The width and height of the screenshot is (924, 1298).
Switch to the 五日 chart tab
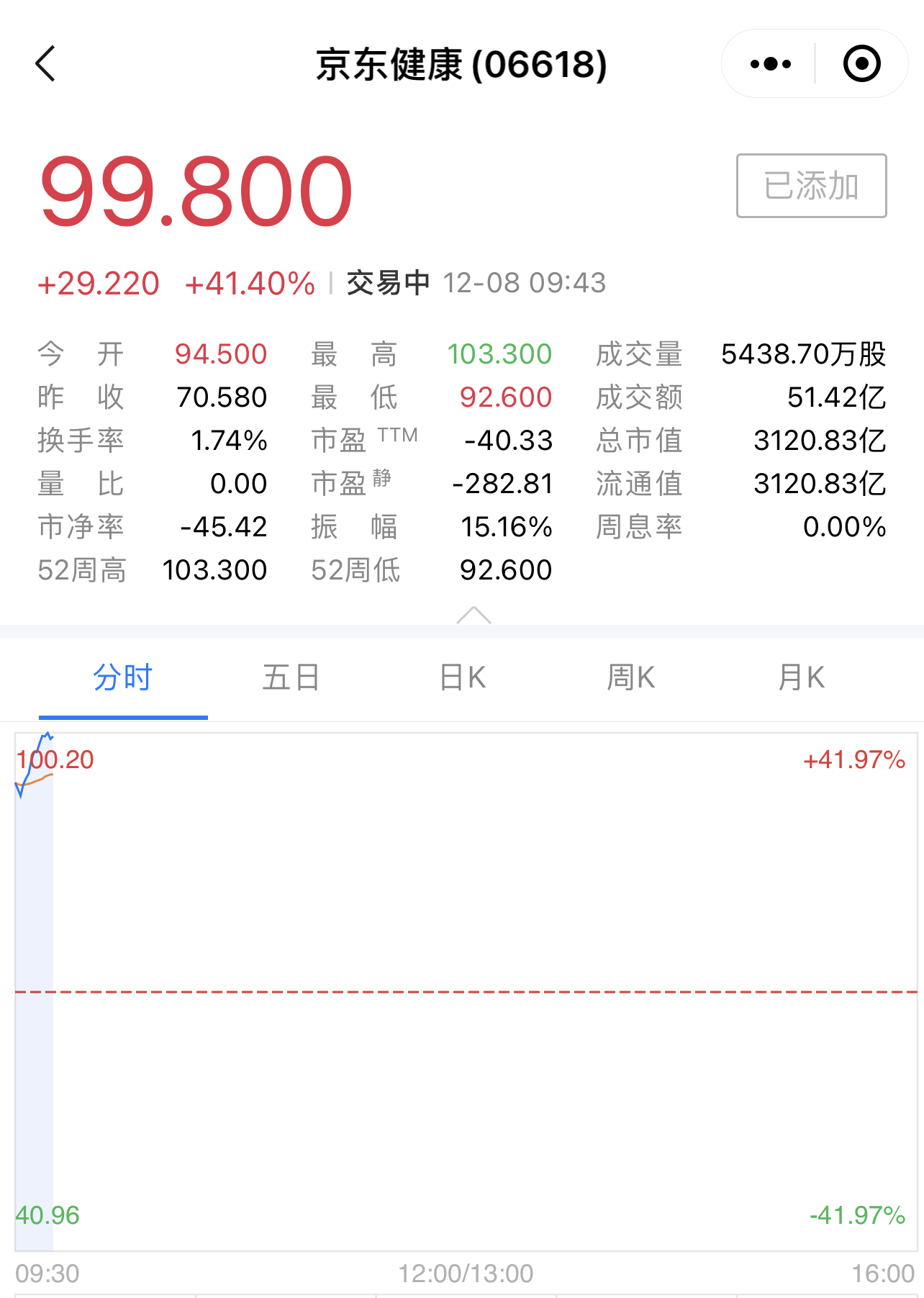point(291,677)
